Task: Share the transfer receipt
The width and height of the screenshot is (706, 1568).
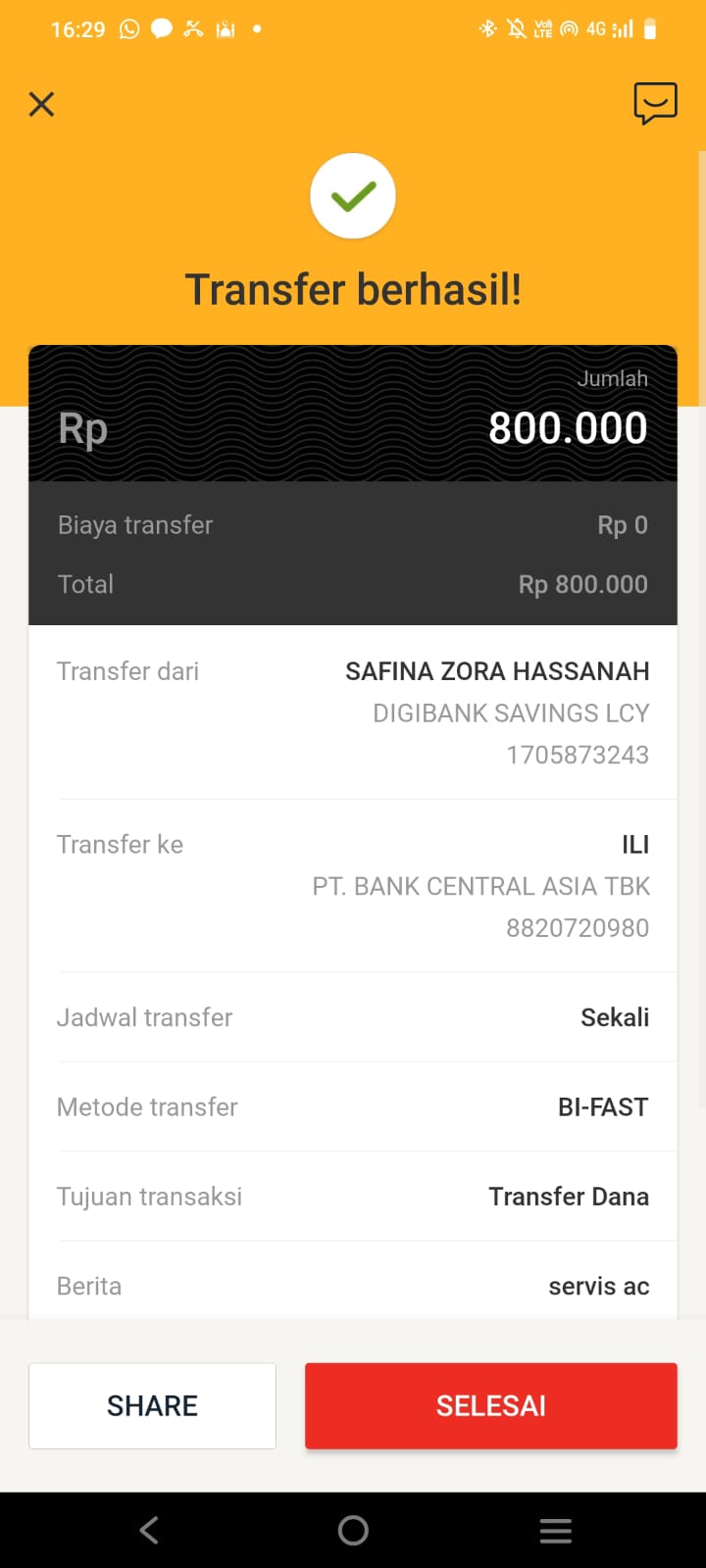Action: pos(152,1405)
